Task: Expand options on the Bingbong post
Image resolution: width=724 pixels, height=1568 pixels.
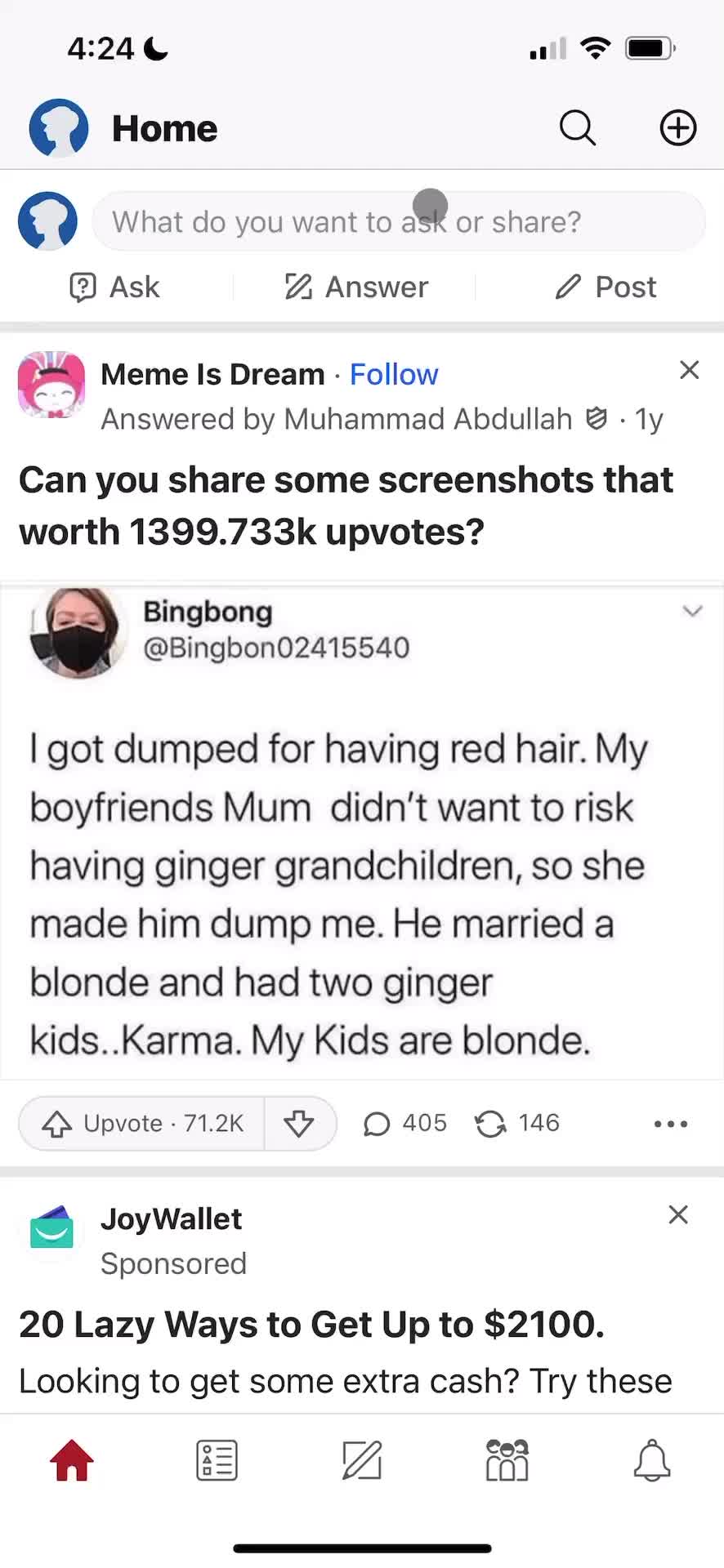Action: click(692, 610)
